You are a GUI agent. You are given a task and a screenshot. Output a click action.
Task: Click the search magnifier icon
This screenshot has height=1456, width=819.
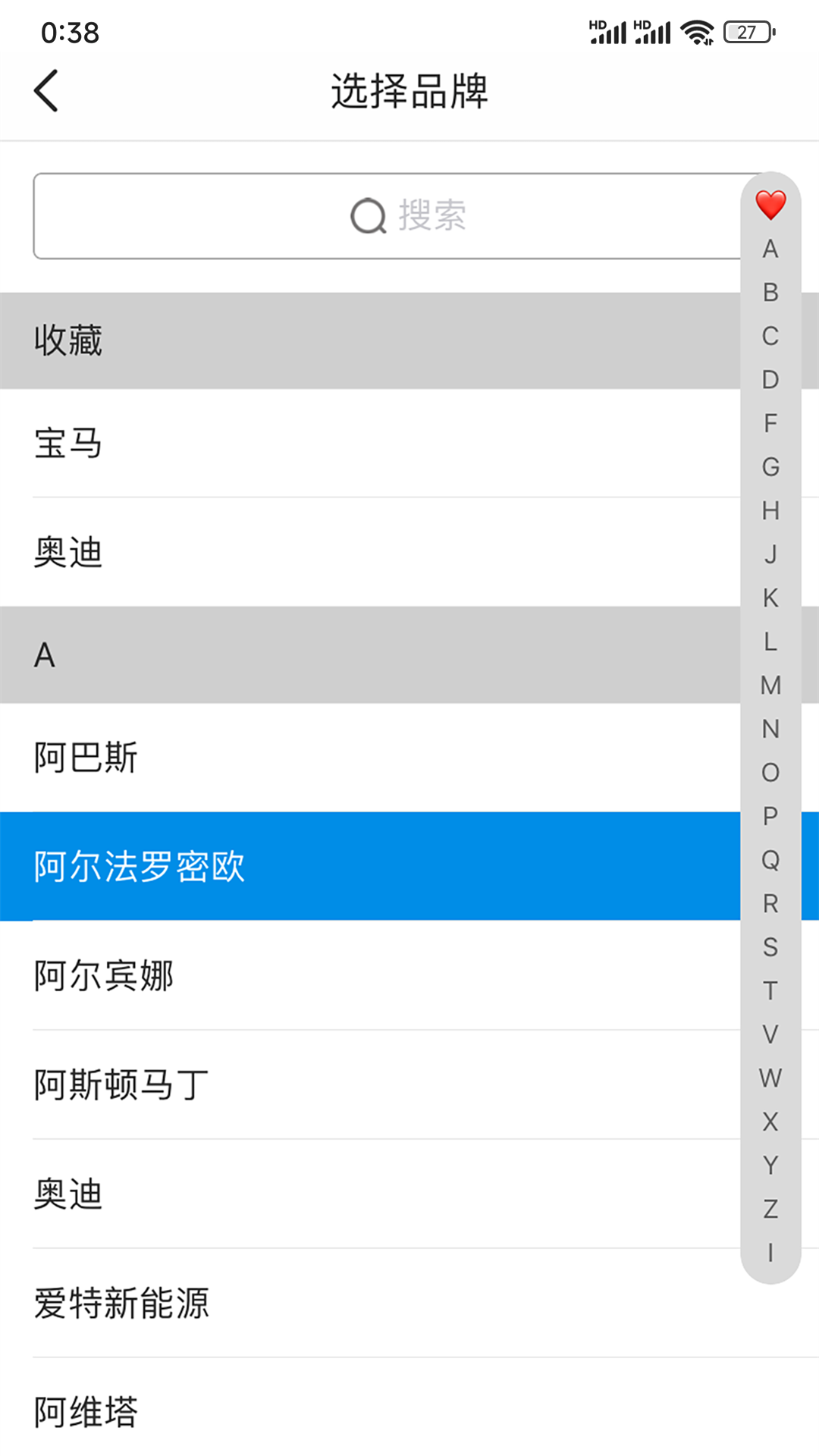pos(369,215)
